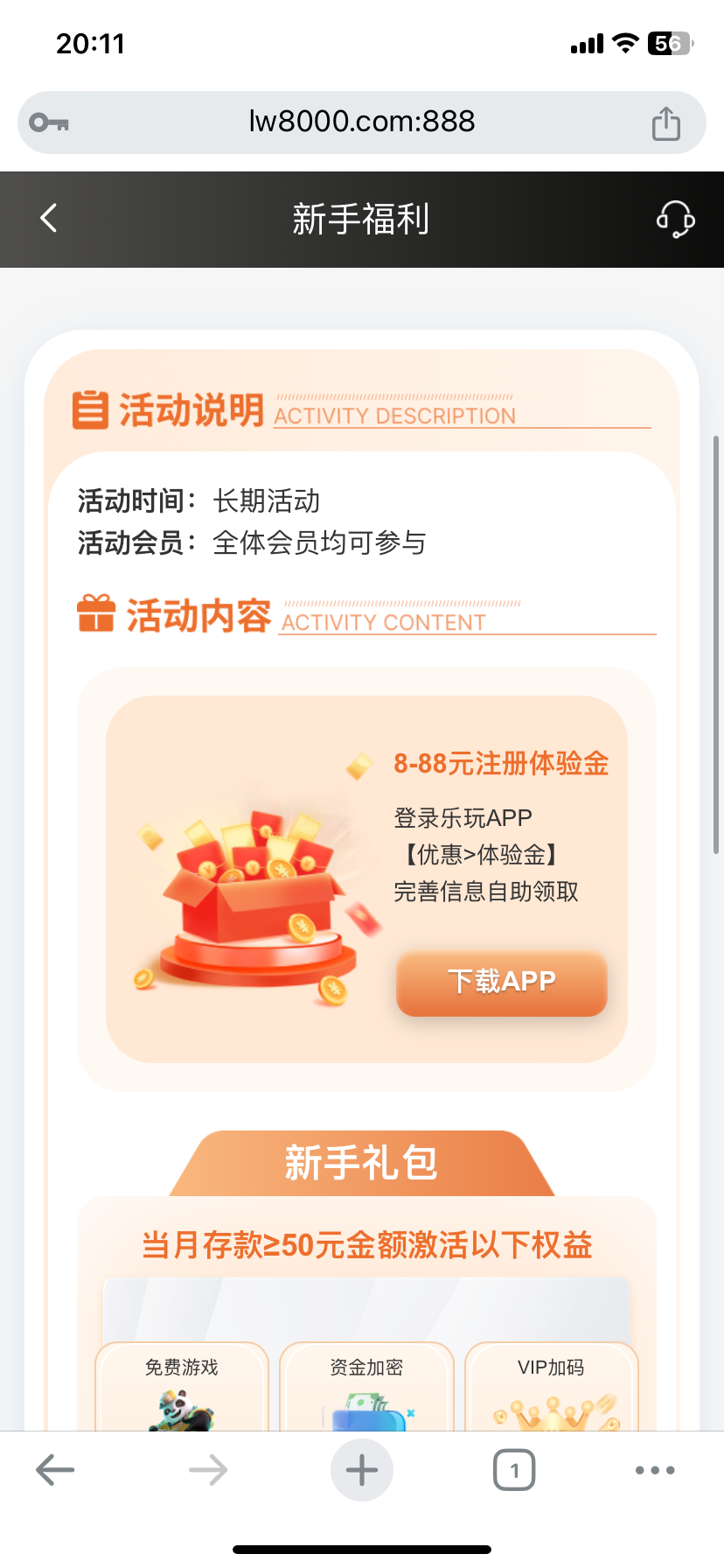Screen dimensions: 724x1568
Task: Show the open tabs switcher
Action: [x=514, y=1470]
